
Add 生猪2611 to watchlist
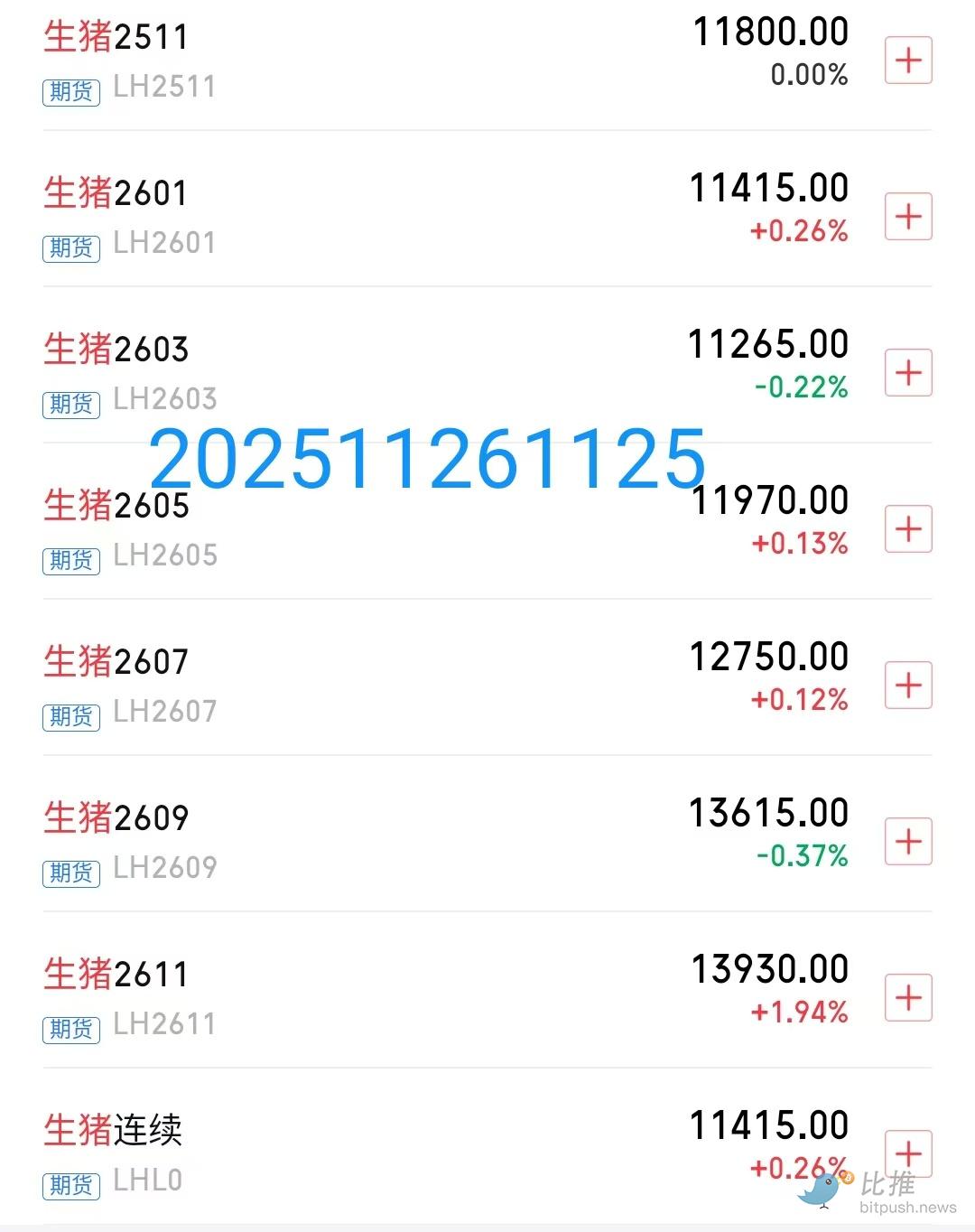908,998
